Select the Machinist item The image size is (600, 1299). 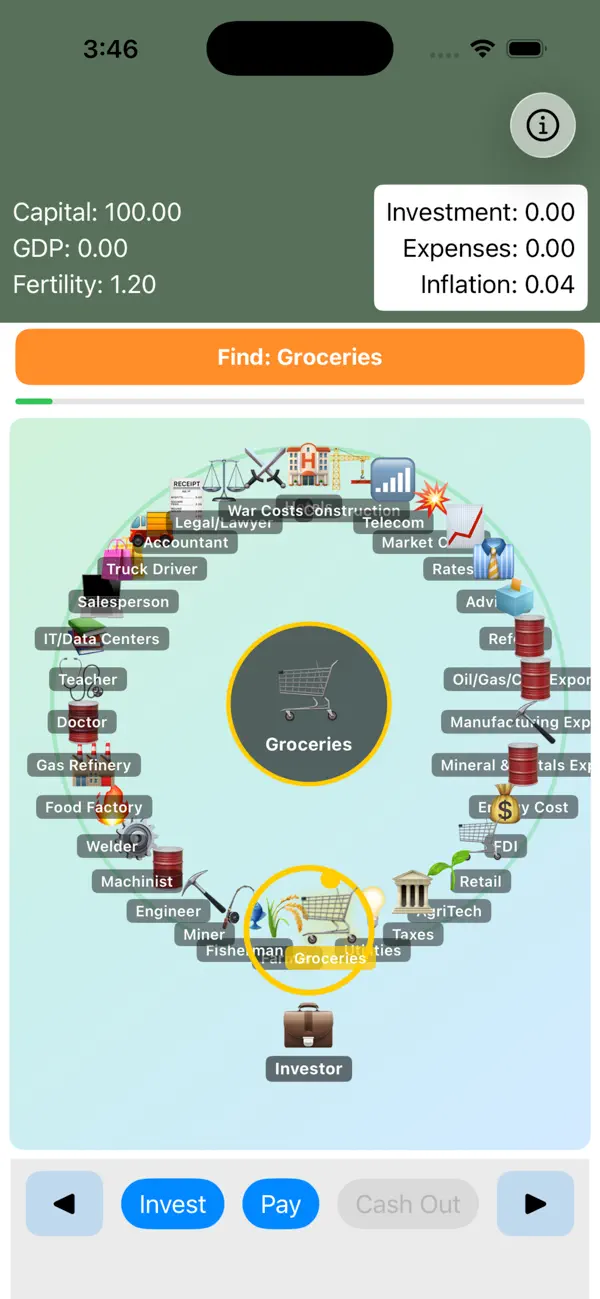137,881
